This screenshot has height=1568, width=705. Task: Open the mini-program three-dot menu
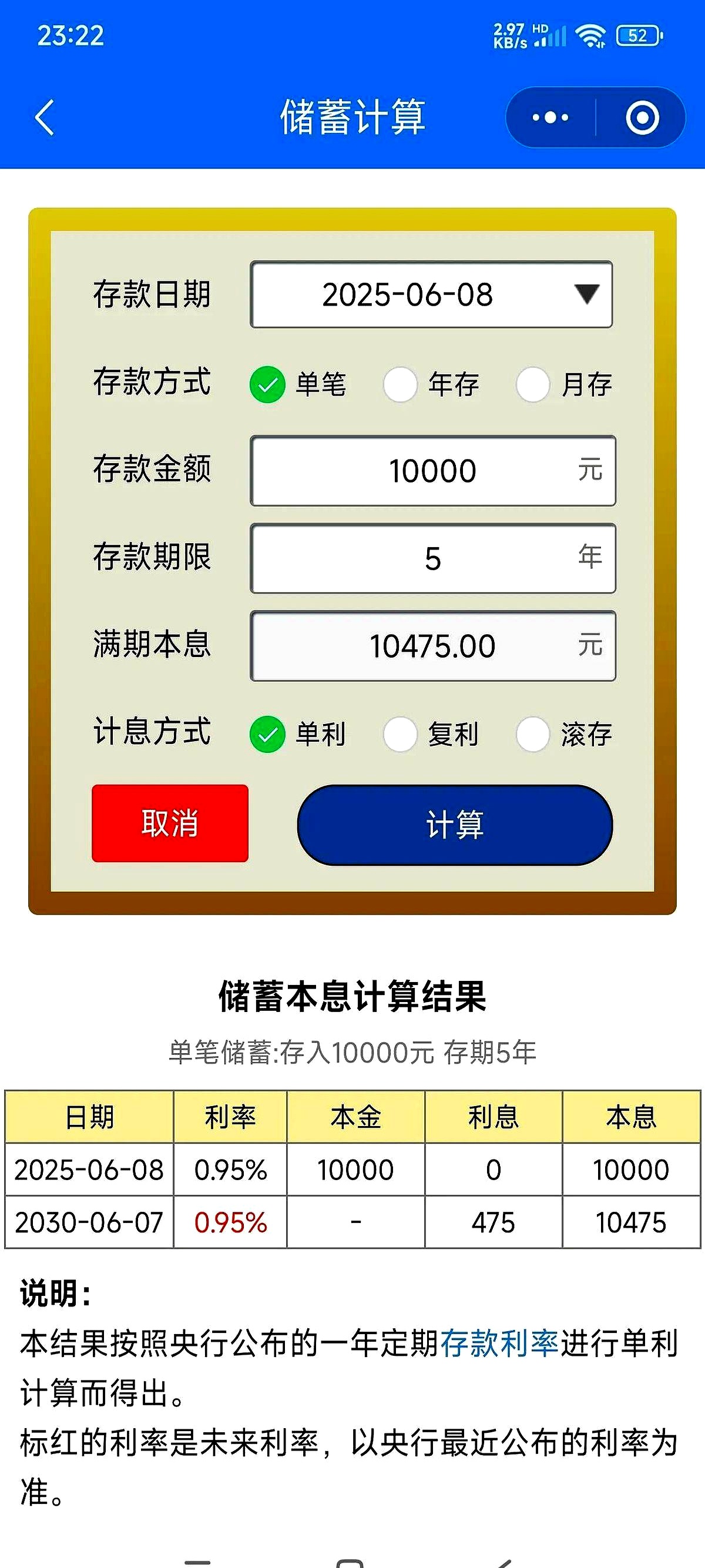pos(550,117)
